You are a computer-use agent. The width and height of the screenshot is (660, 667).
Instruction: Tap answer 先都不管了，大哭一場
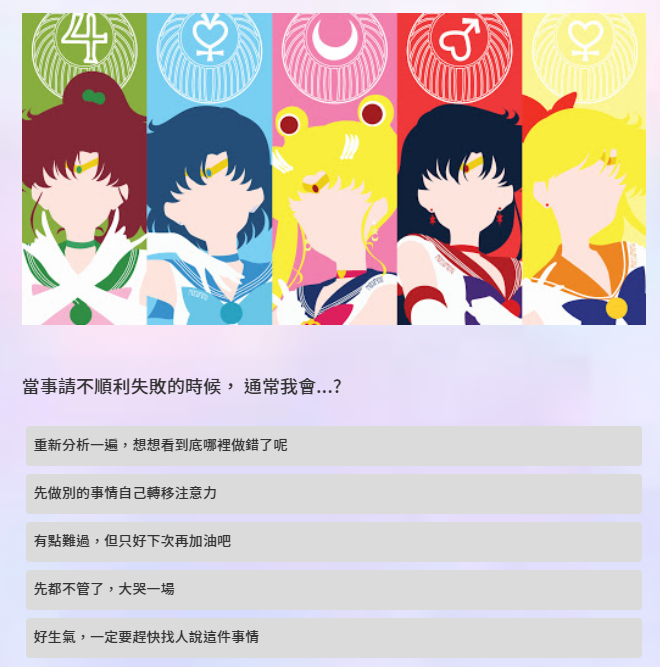333,589
